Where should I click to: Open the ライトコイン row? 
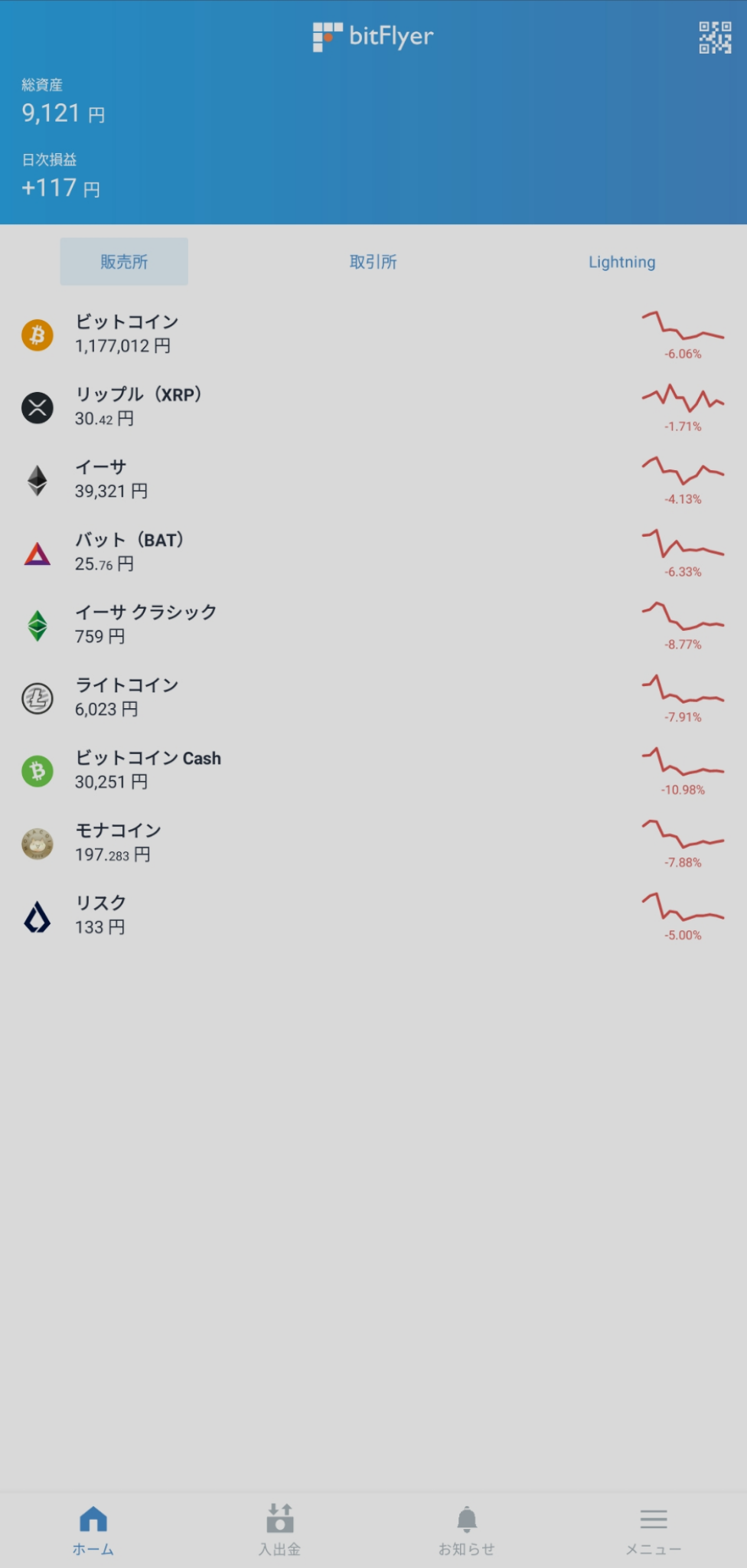coord(373,698)
